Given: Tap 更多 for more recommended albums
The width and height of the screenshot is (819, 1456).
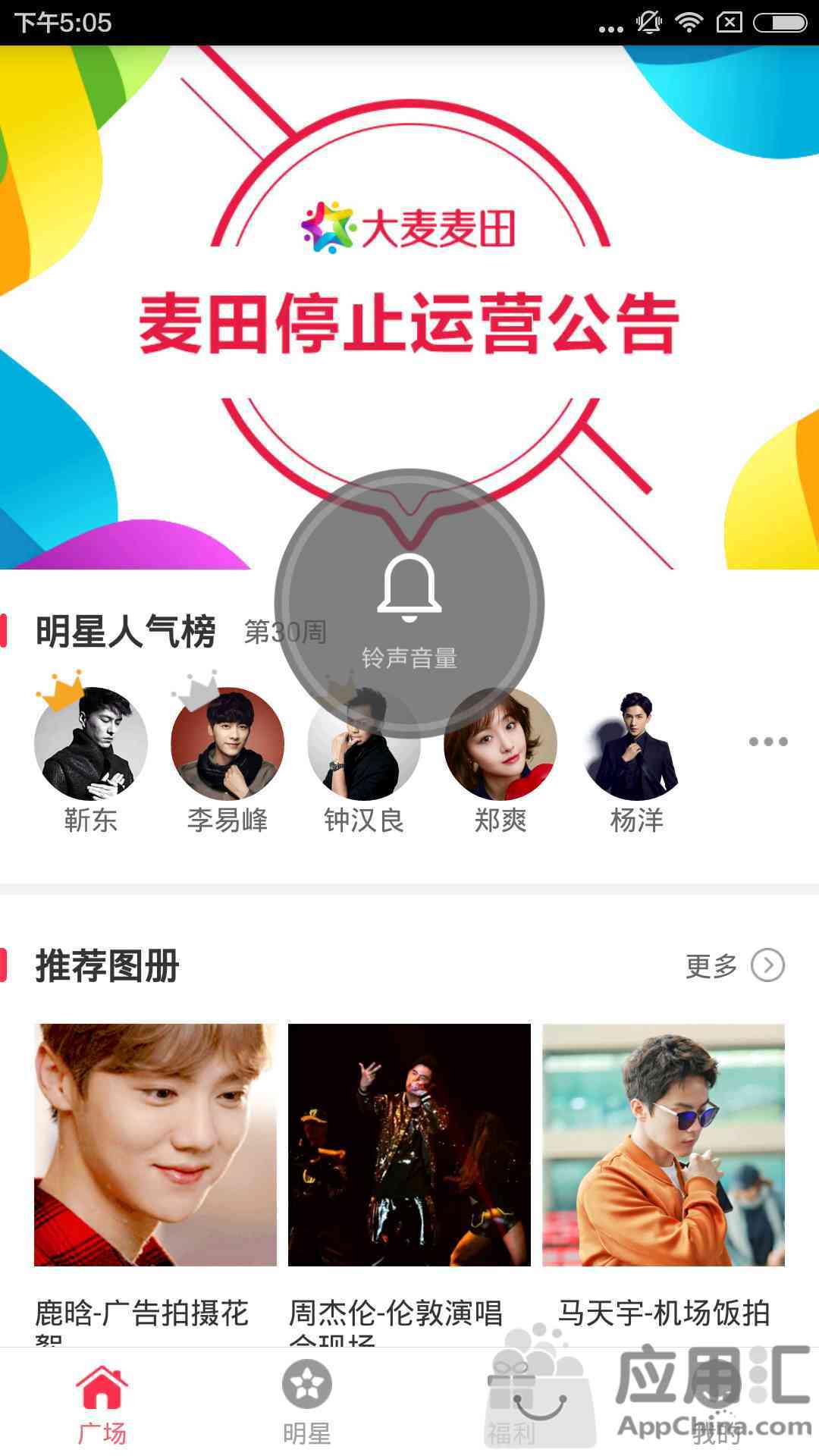Looking at the screenshot, I should (734, 965).
